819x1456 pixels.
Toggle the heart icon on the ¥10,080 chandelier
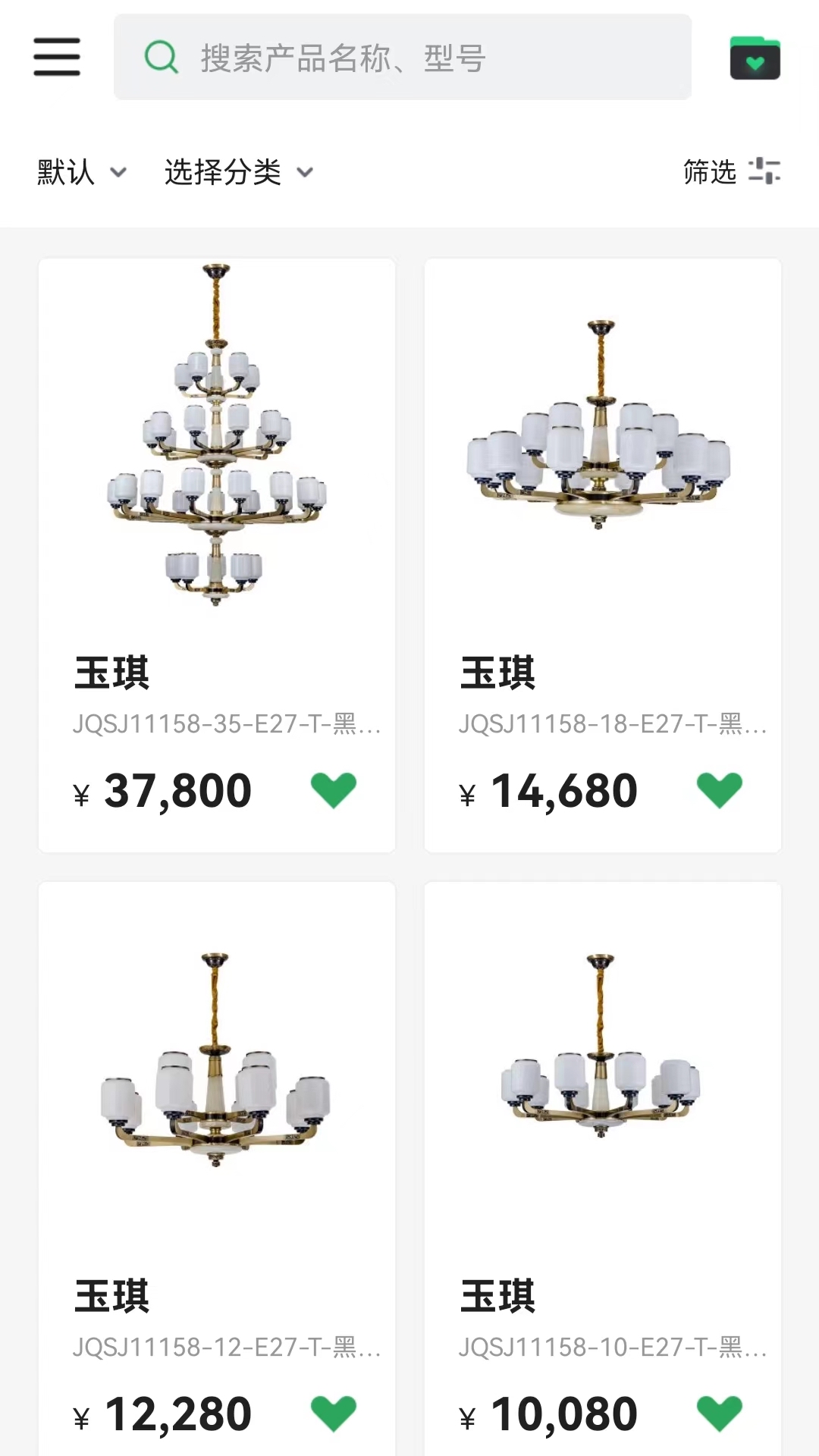718,1412
